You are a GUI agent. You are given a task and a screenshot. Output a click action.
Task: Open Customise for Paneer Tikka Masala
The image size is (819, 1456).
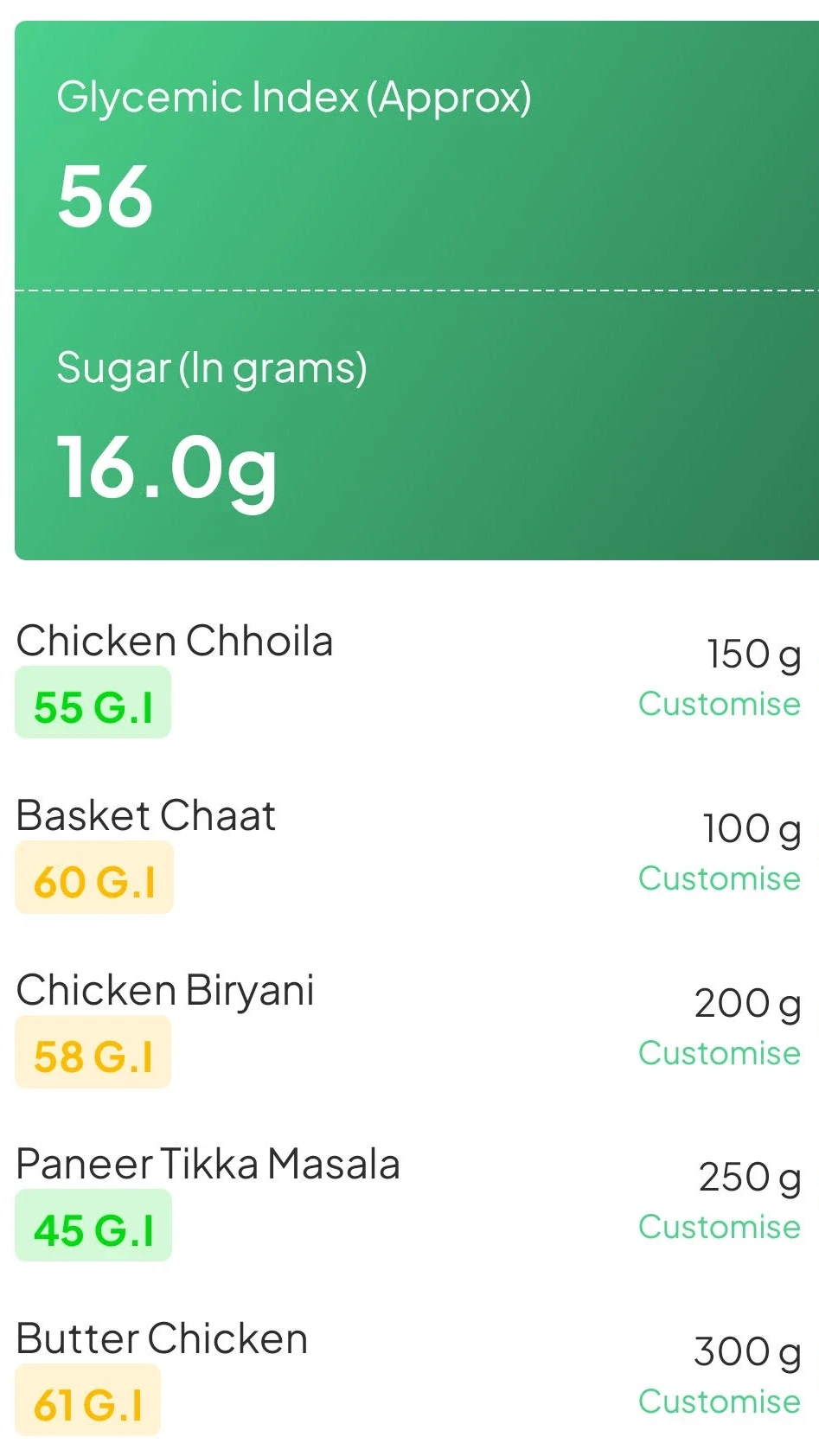tap(718, 1226)
